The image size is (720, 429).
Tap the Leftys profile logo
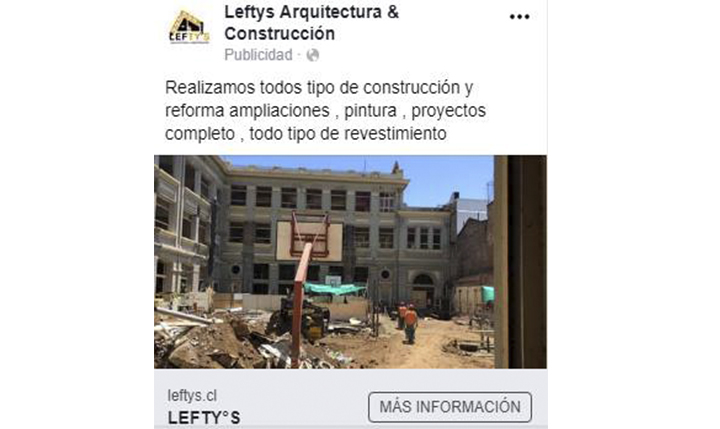click(x=189, y=28)
